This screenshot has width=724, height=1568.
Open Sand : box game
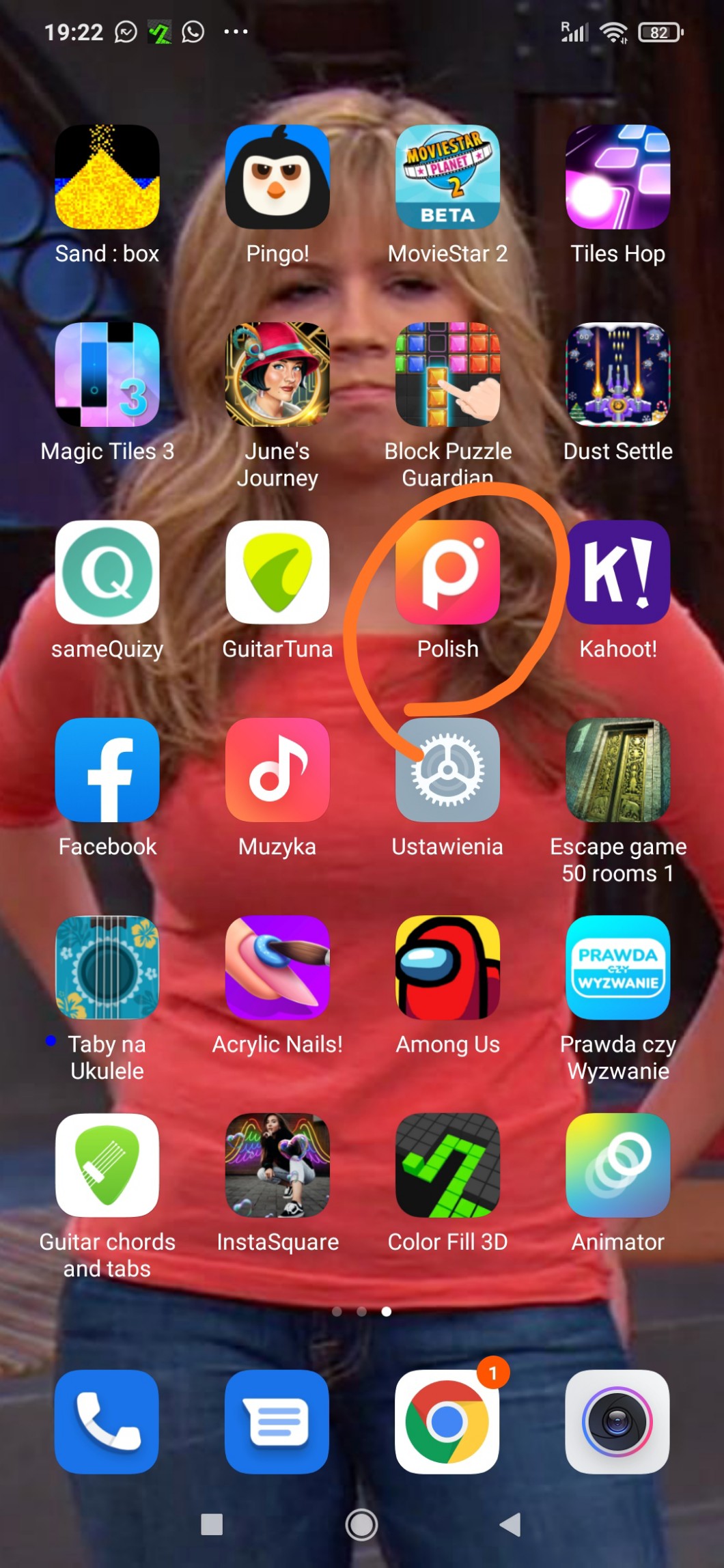tap(107, 177)
